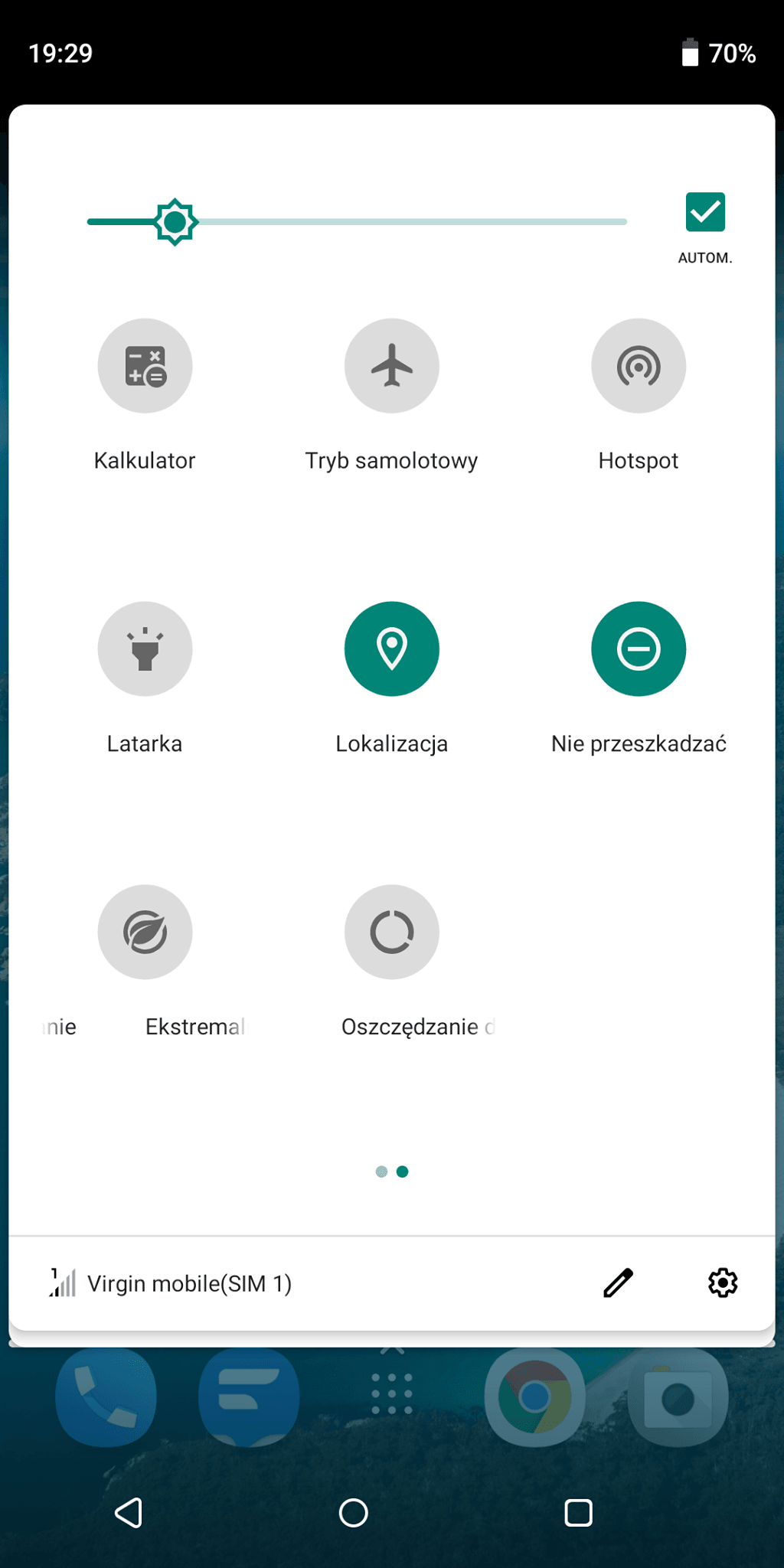
Task: Edit quick settings with pencil icon
Action: click(x=619, y=1282)
